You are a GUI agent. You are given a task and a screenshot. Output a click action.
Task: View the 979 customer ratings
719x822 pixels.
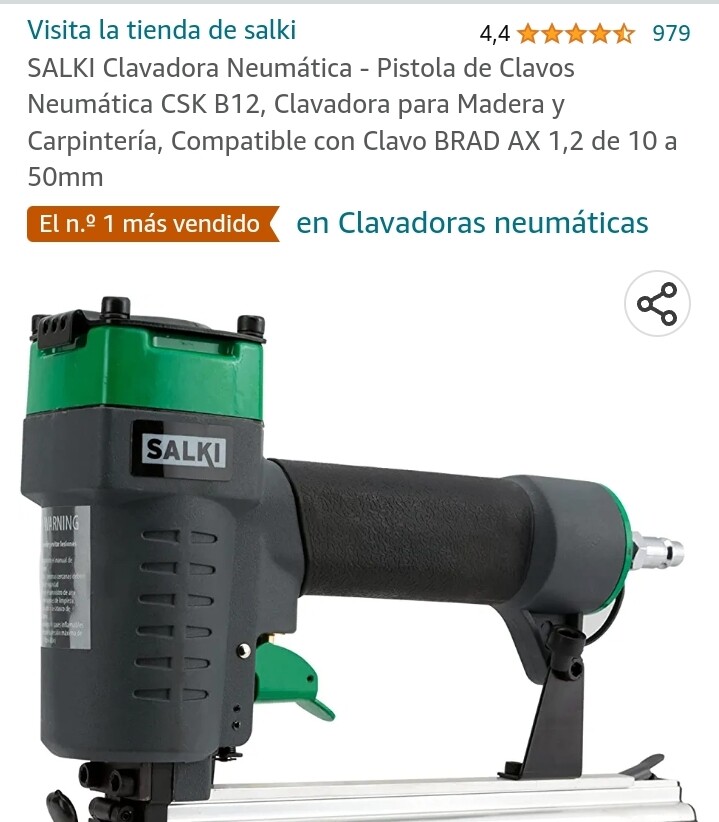(670, 33)
